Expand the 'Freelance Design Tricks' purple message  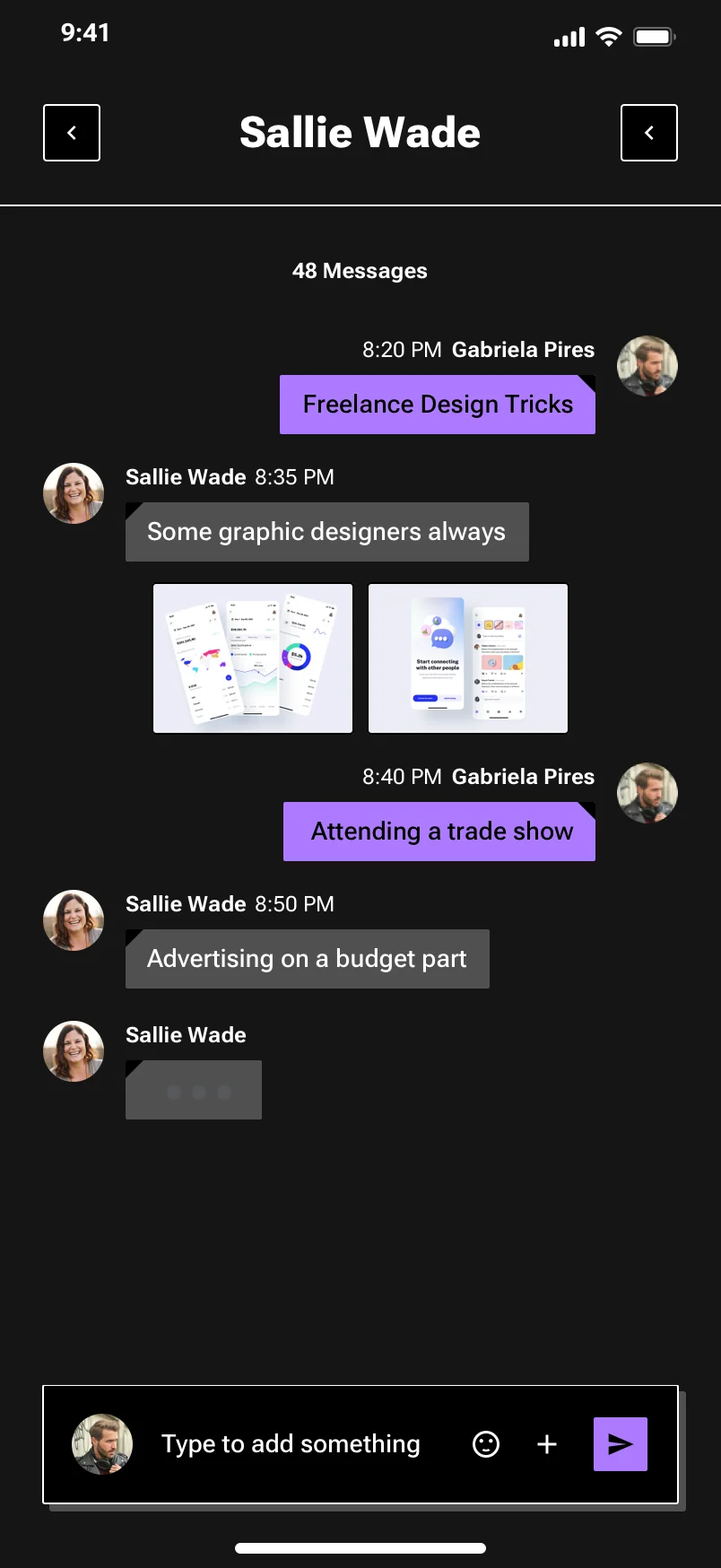pos(437,405)
